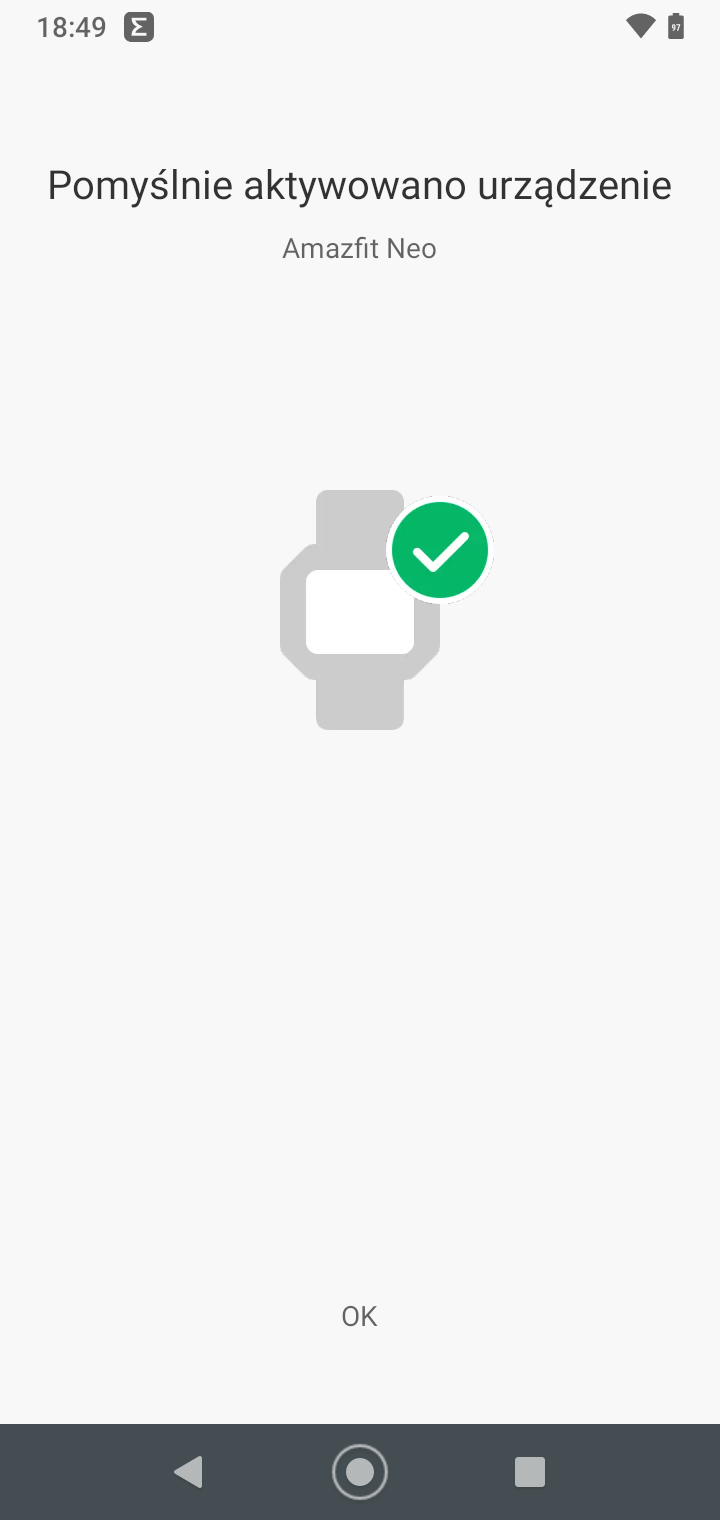720x1520 pixels.
Task: Confirm activation with the OK button
Action: coord(359,1316)
